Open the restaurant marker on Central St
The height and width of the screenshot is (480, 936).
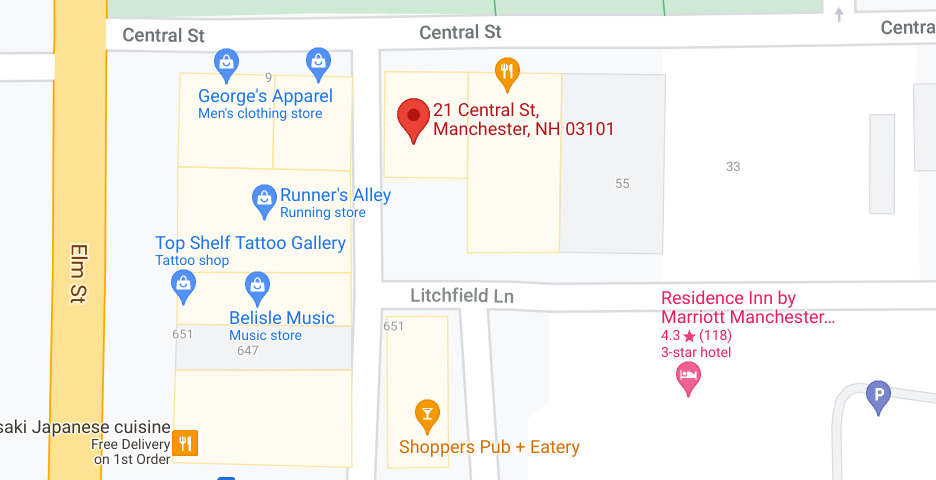coord(508,72)
